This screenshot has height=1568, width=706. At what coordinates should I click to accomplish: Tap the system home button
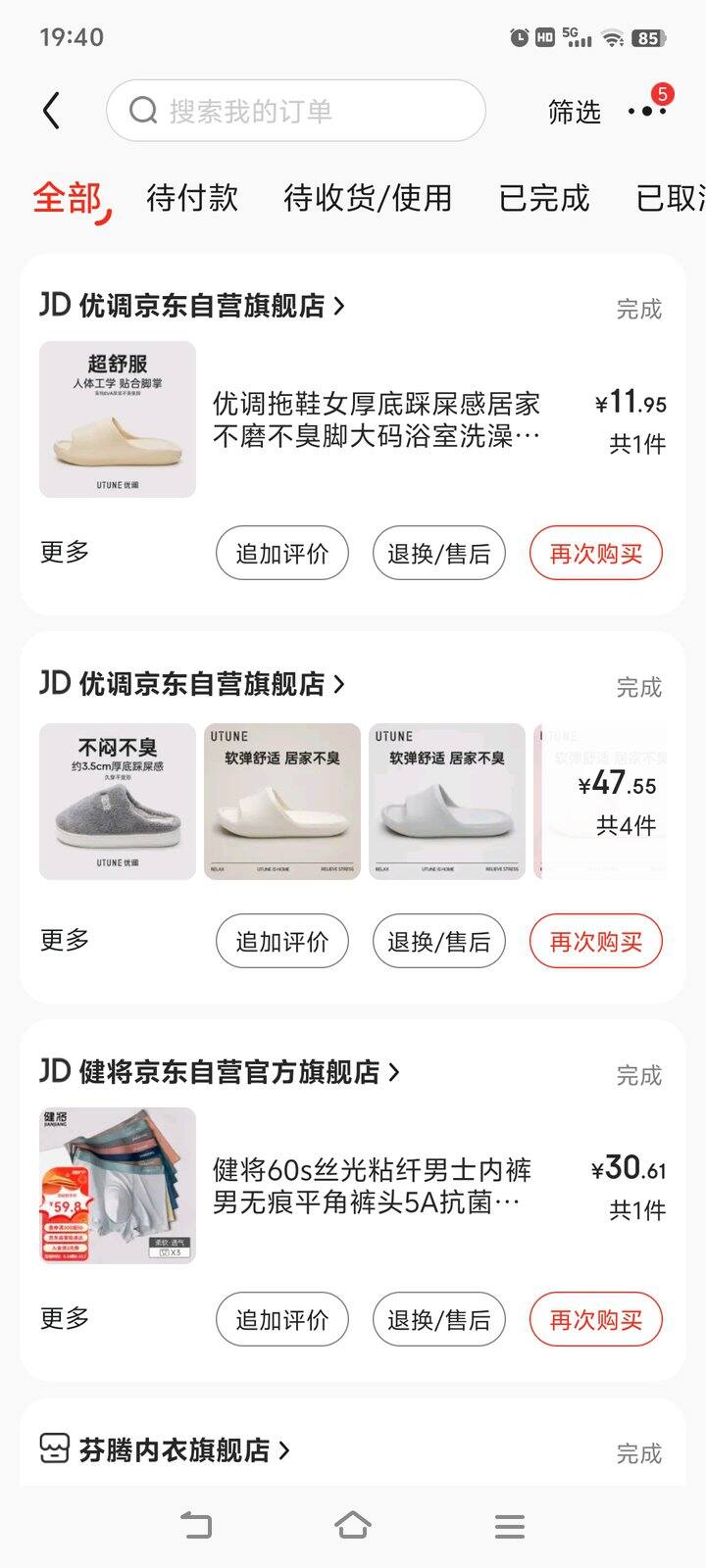click(x=353, y=1526)
